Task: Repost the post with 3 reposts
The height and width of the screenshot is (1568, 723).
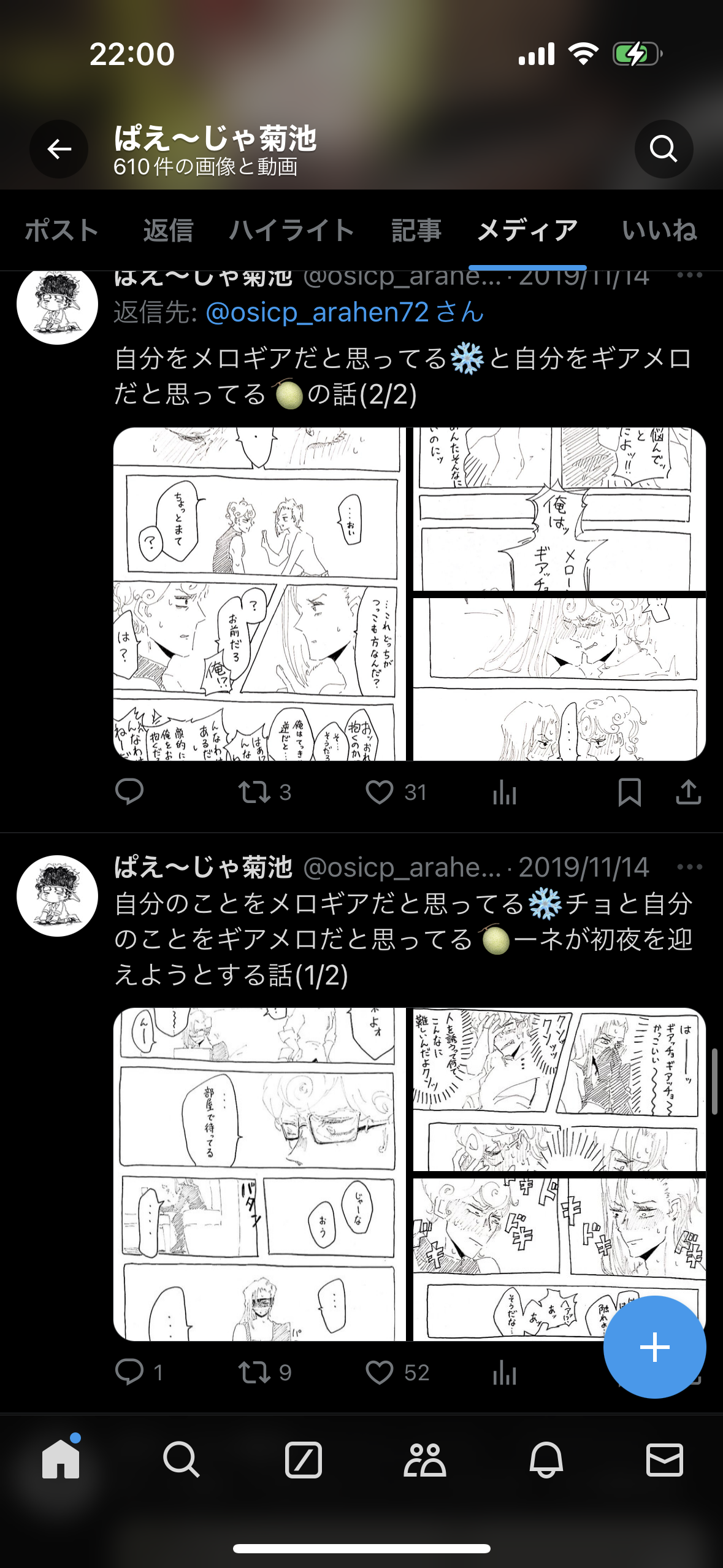Action: pos(254,792)
